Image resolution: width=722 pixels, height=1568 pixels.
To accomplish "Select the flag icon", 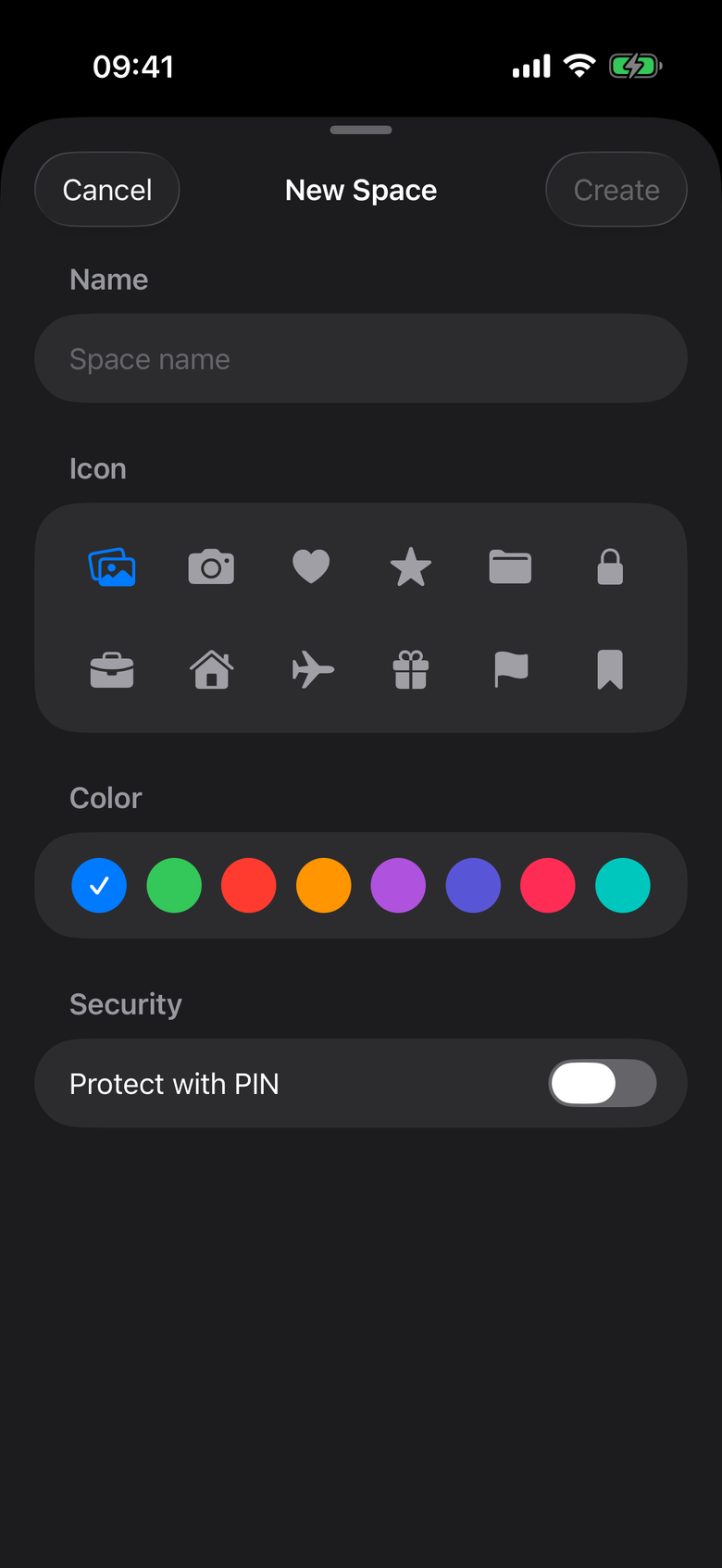I will 511,669.
